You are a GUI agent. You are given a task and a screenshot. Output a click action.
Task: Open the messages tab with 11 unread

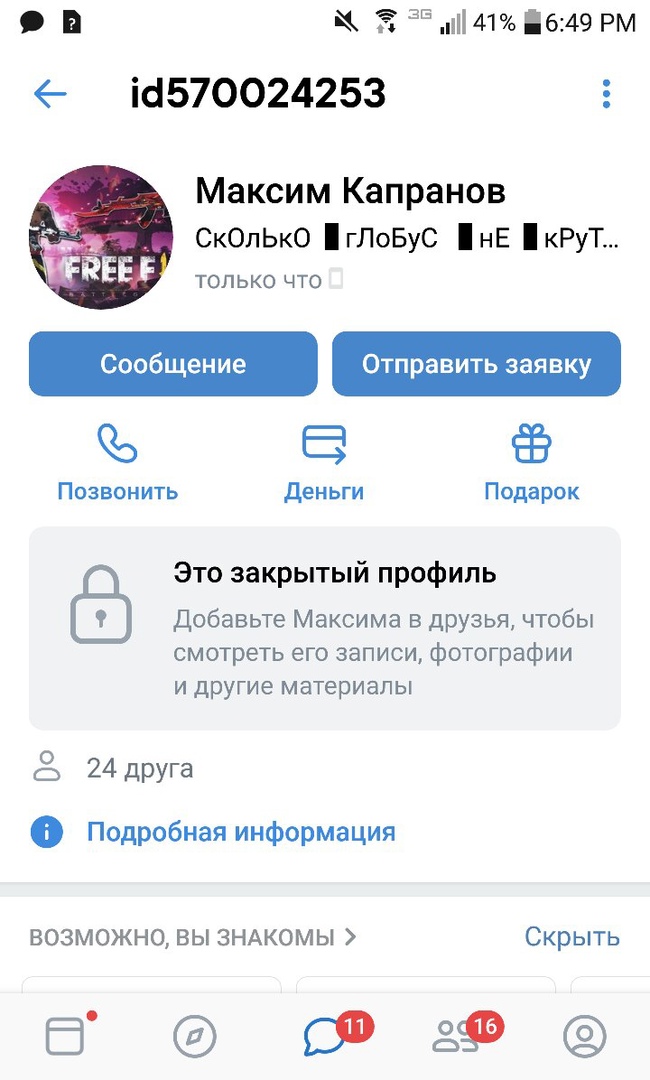(326, 1036)
